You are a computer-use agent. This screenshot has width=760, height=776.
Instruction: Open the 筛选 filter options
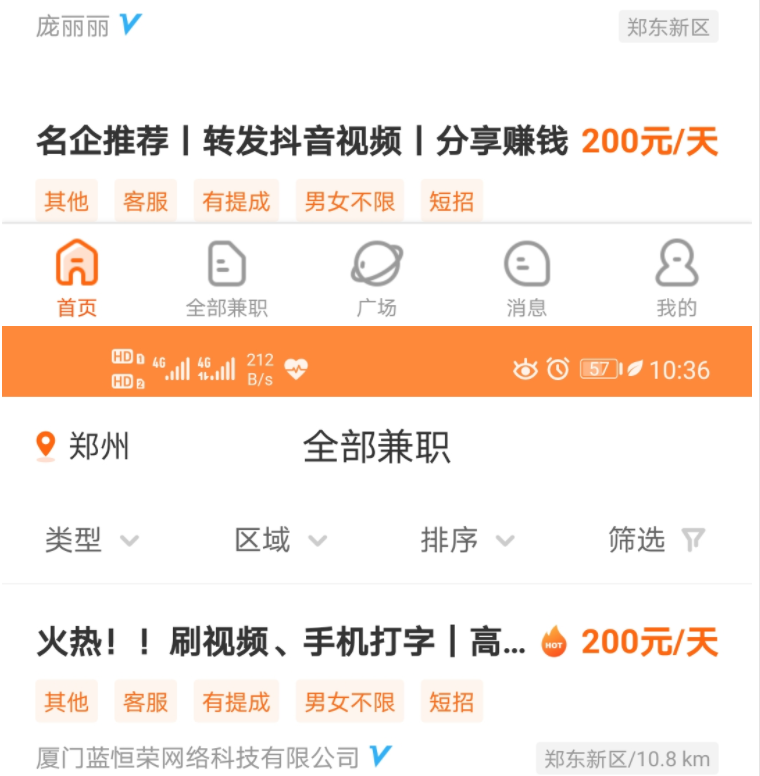[655, 541]
